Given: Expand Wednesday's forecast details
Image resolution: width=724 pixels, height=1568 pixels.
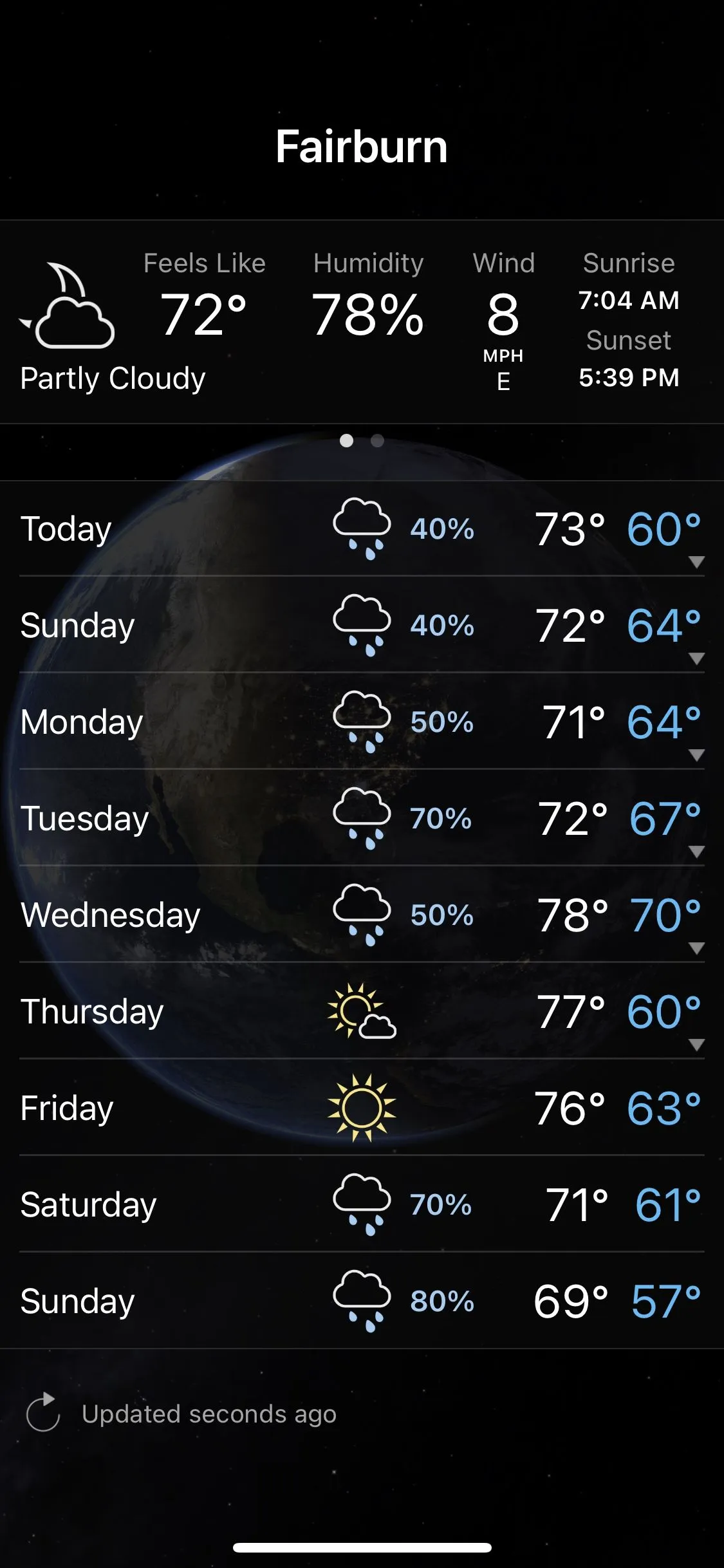Looking at the screenshot, I should point(696,948).
